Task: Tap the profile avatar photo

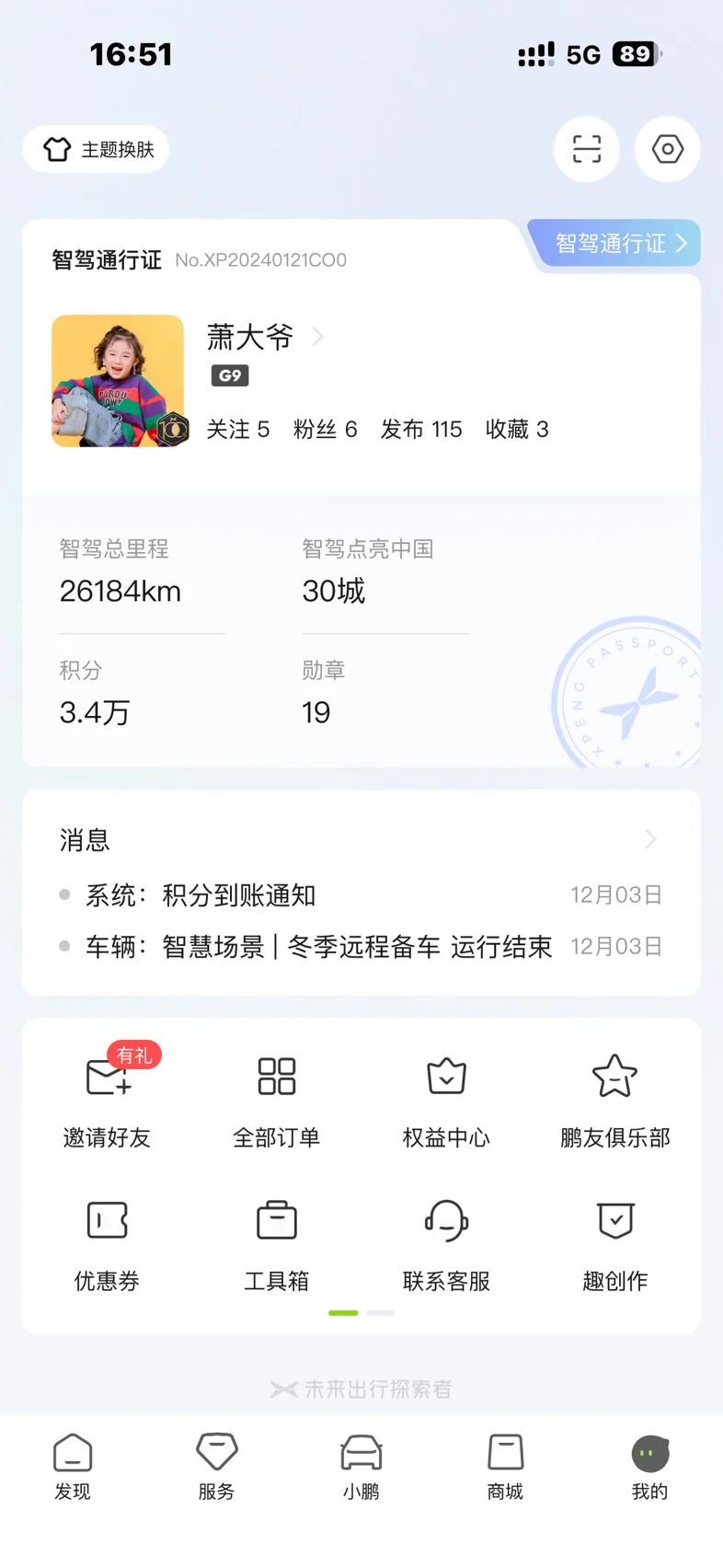Action: 118,381
